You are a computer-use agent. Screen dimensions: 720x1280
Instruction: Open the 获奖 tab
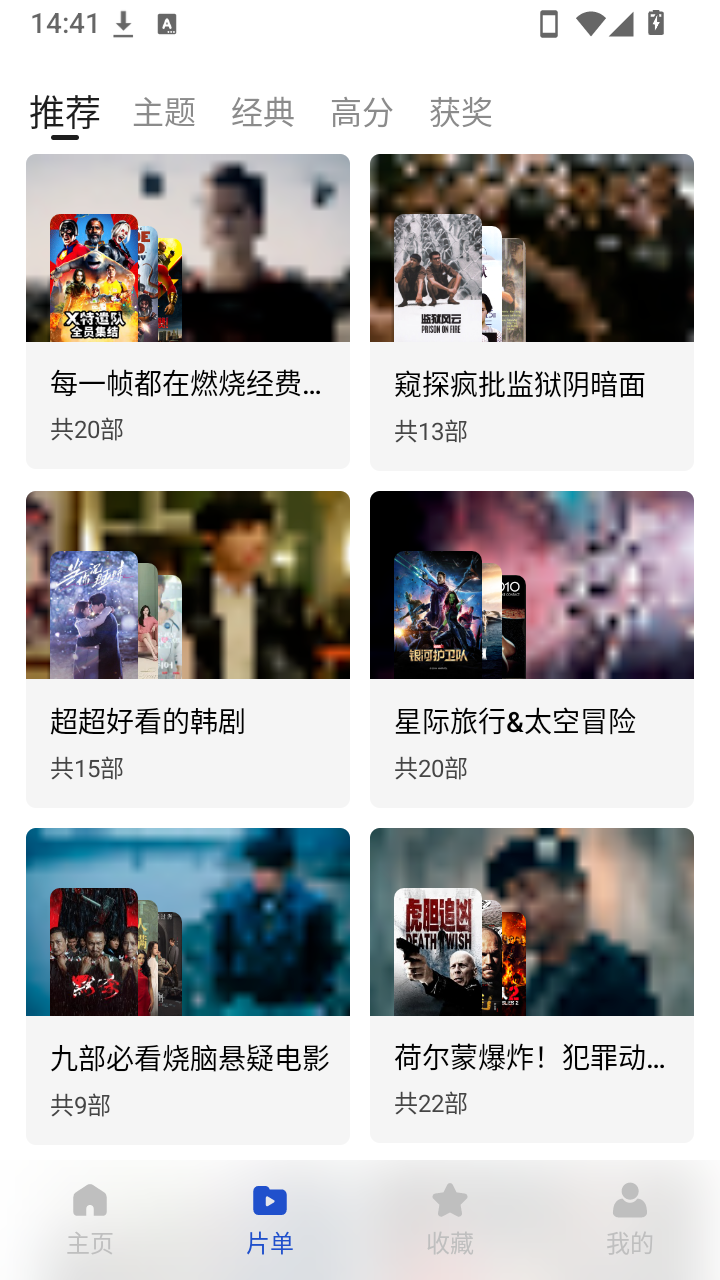tap(461, 112)
